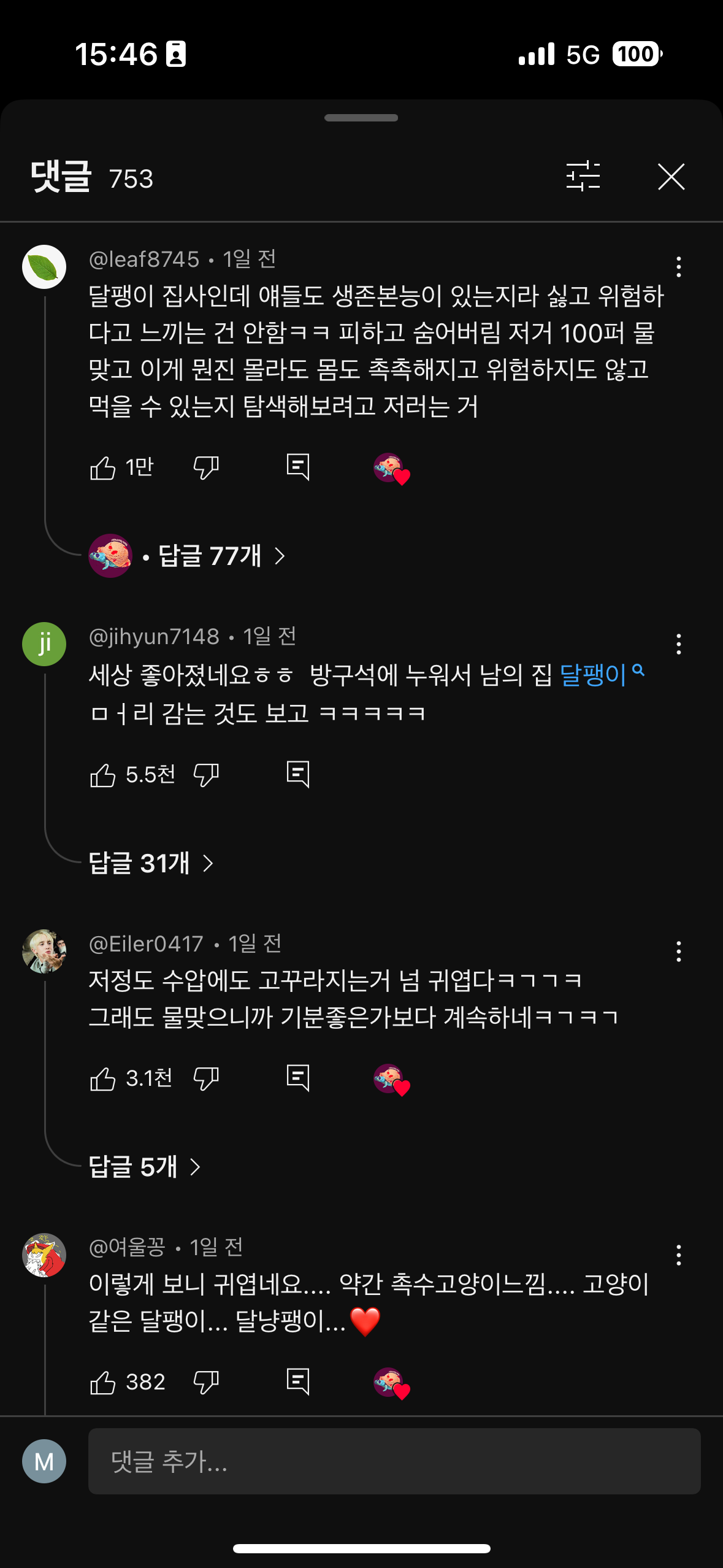Open overflow menu for @leaf8745's comment
Image resolution: width=723 pixels, height=1568 pixels.
[x=678, y=267]
